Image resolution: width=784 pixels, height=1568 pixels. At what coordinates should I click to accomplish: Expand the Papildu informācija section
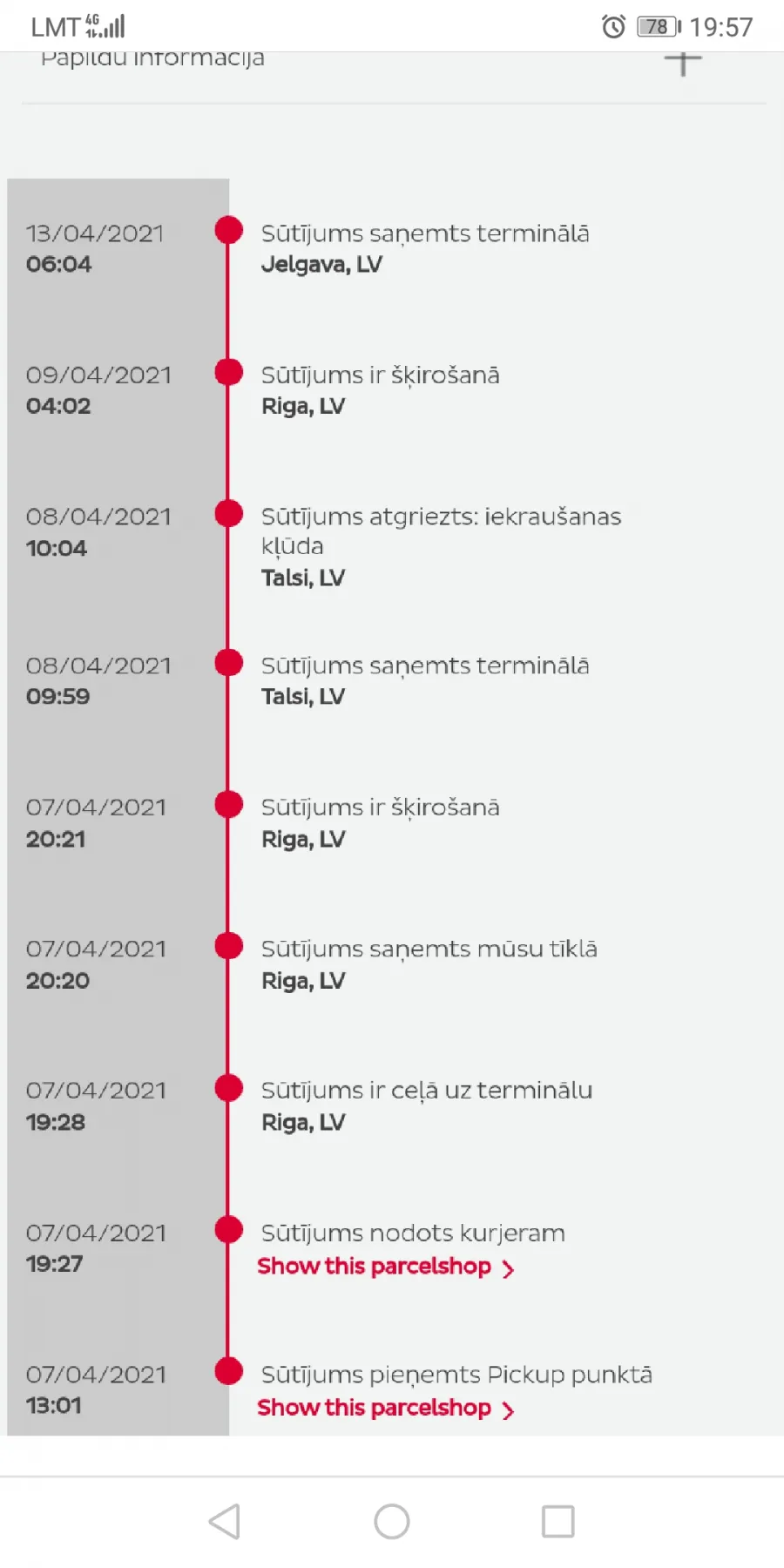[683, 63]
